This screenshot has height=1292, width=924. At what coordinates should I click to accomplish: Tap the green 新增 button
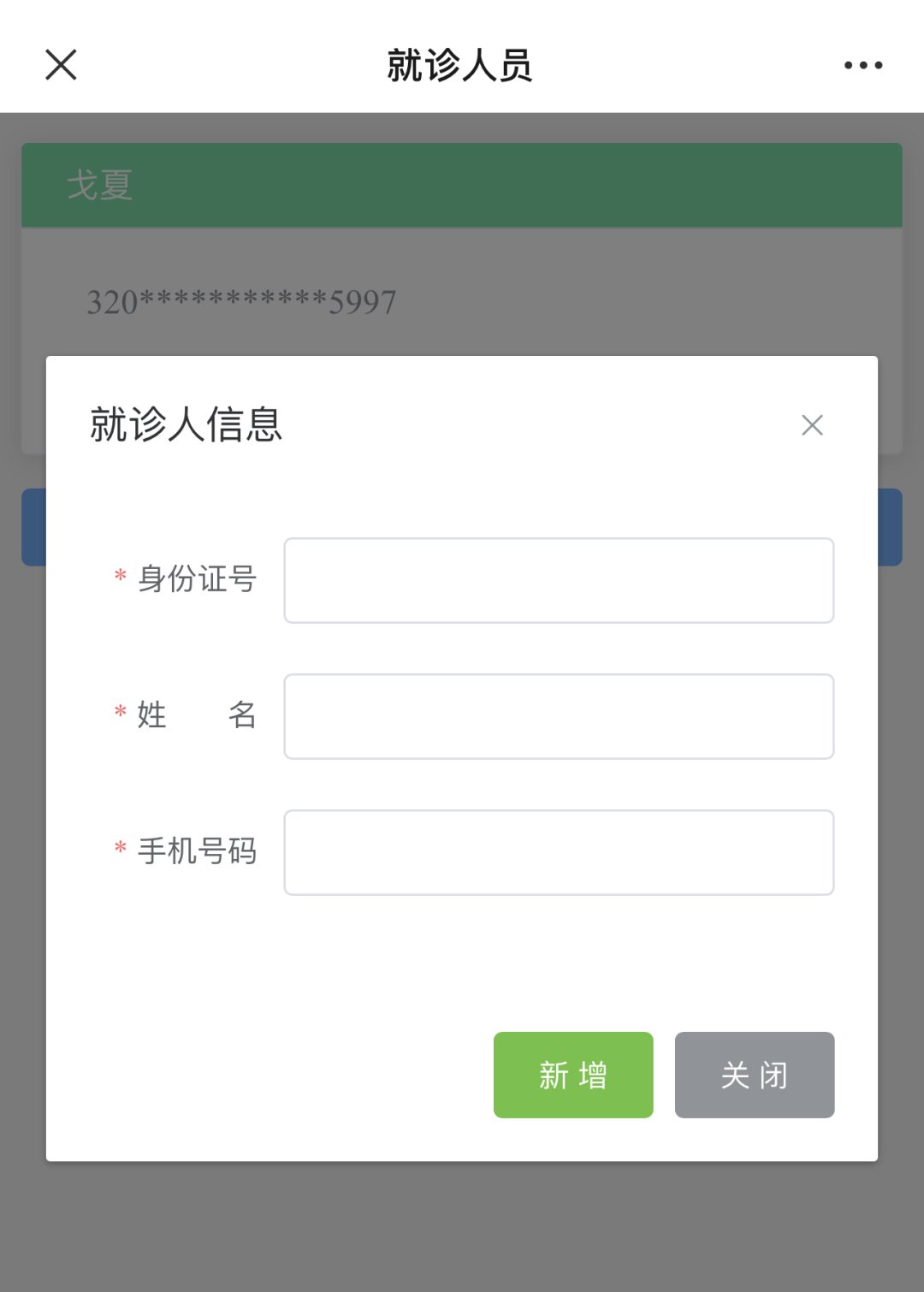click(x=573, y=1075)
